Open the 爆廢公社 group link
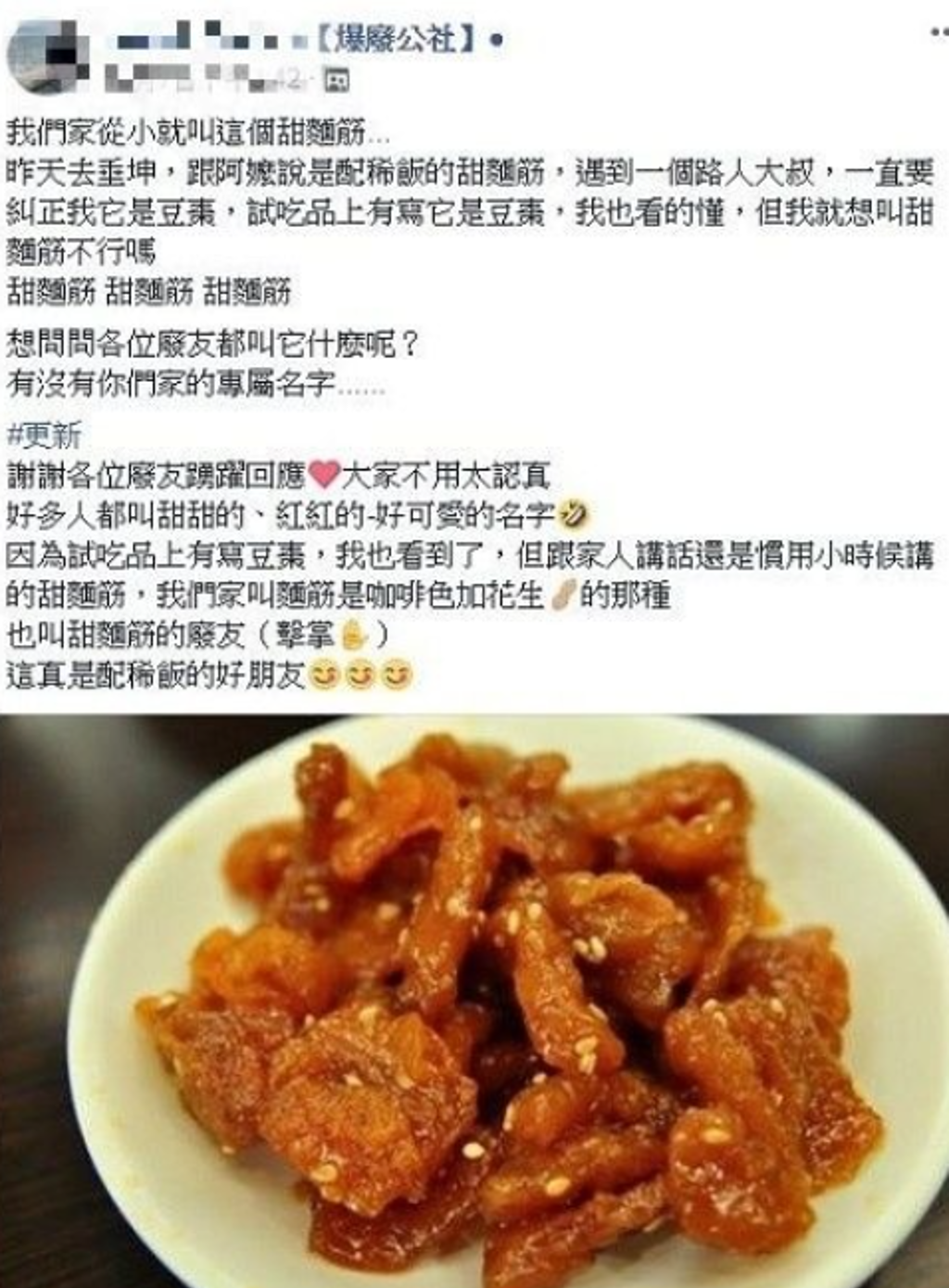This screenshot has width=949, height=1288. tap(400, 39)
